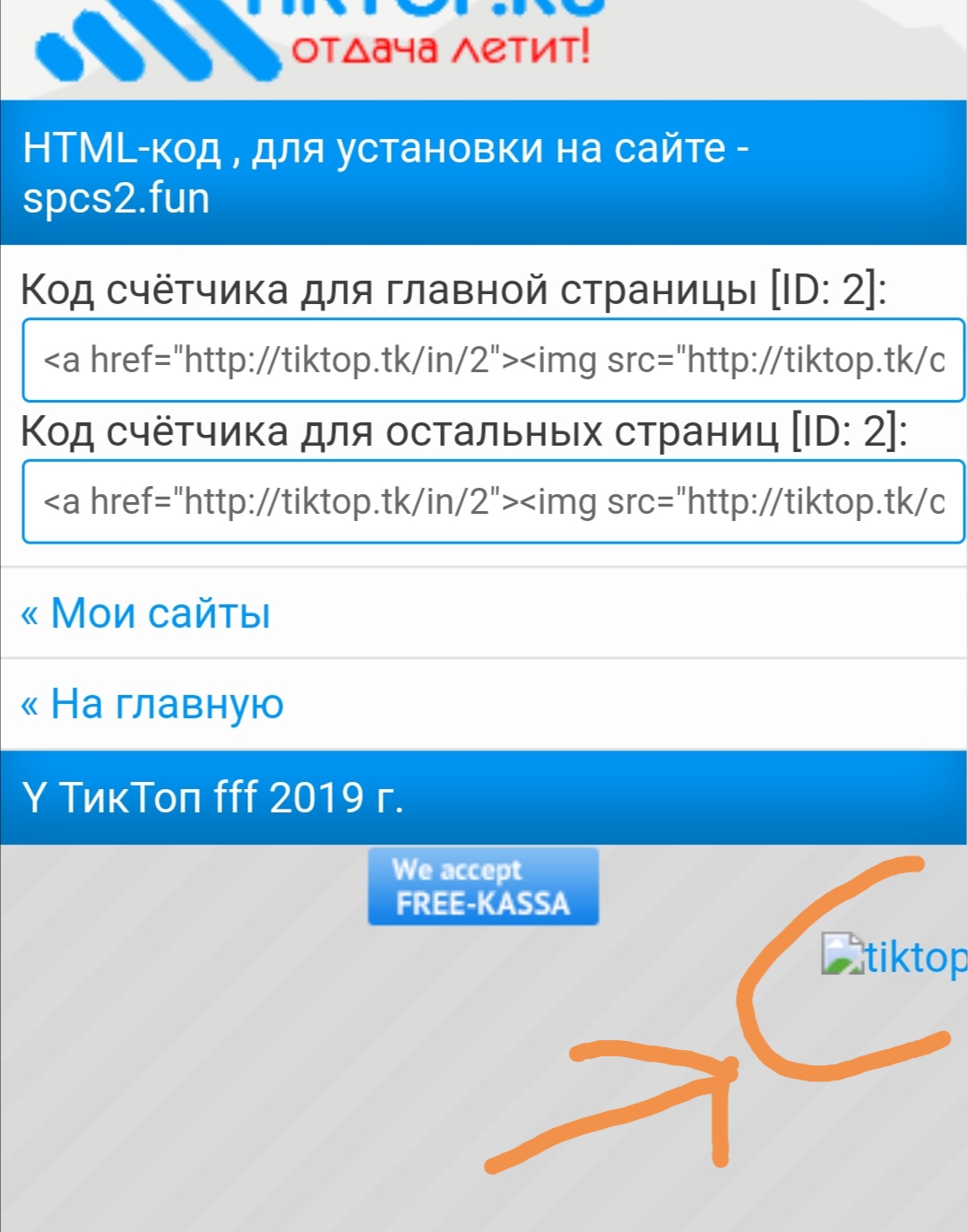
Task: Open the tiktop counter image link
Action: click(x=895, y=956)
